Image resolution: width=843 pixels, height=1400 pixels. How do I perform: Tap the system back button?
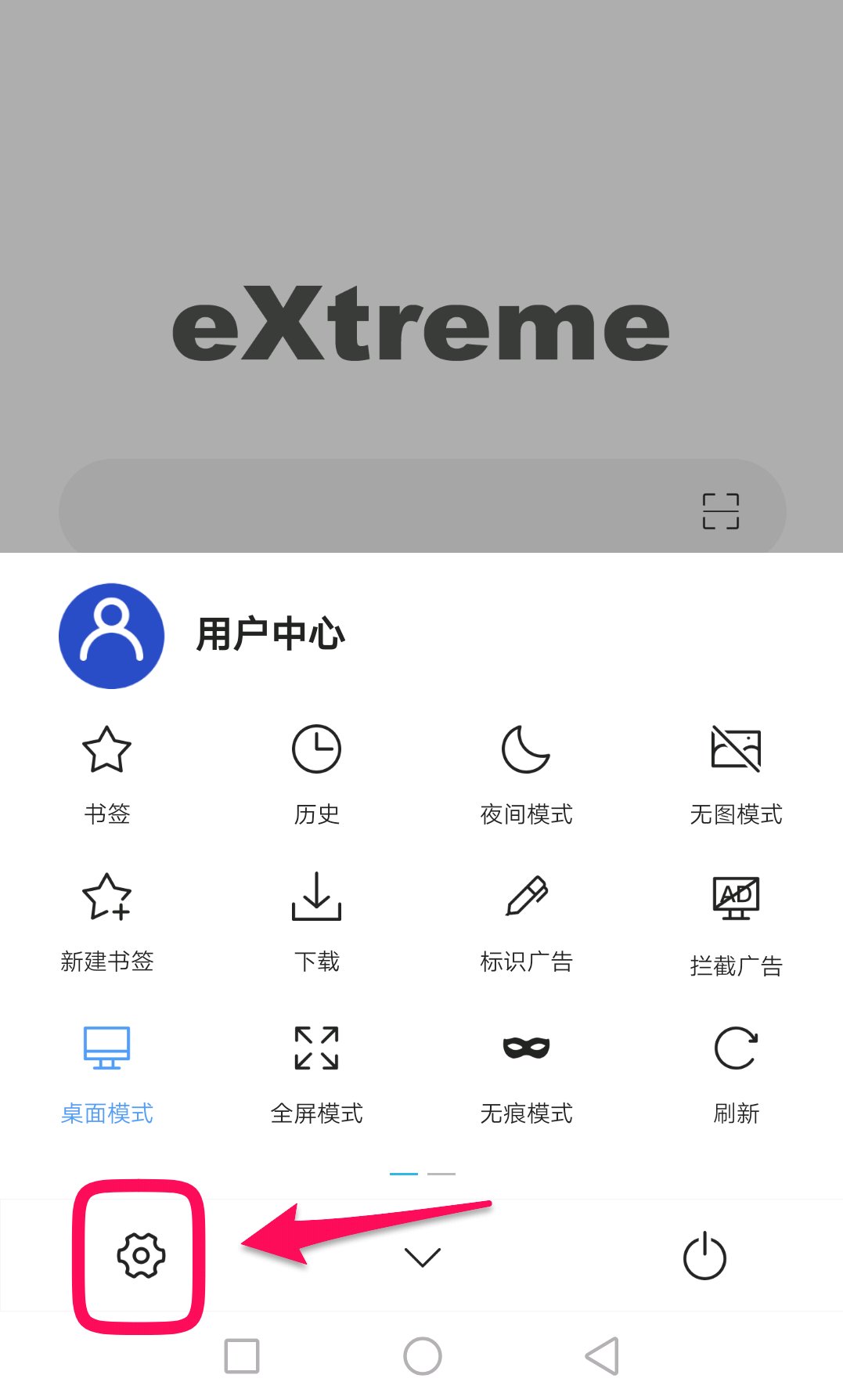coord(603,1355)
